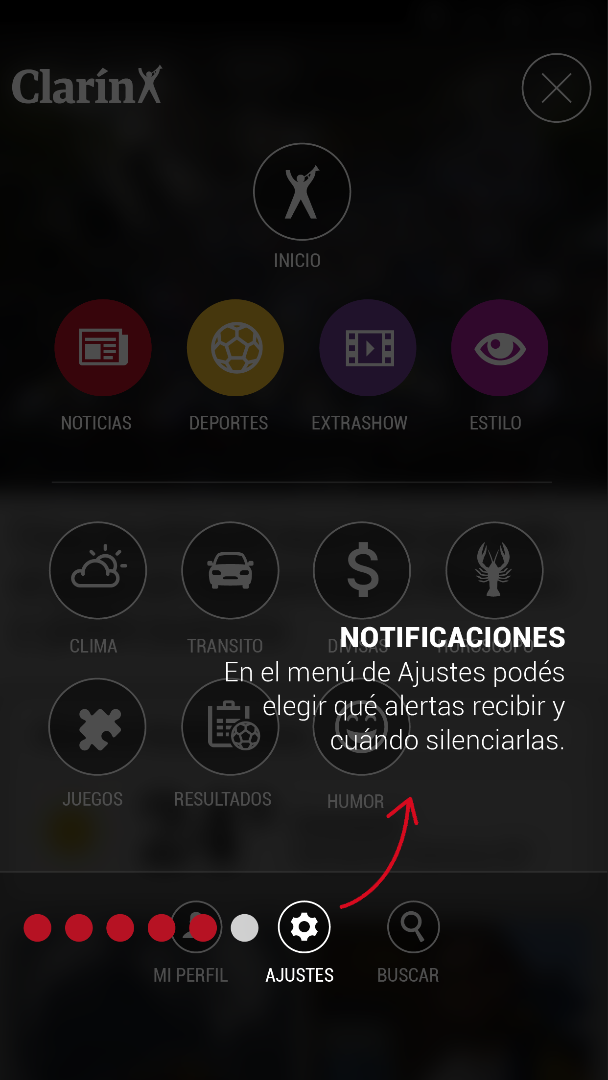Open the Divisas currency section

click(361, 571)
